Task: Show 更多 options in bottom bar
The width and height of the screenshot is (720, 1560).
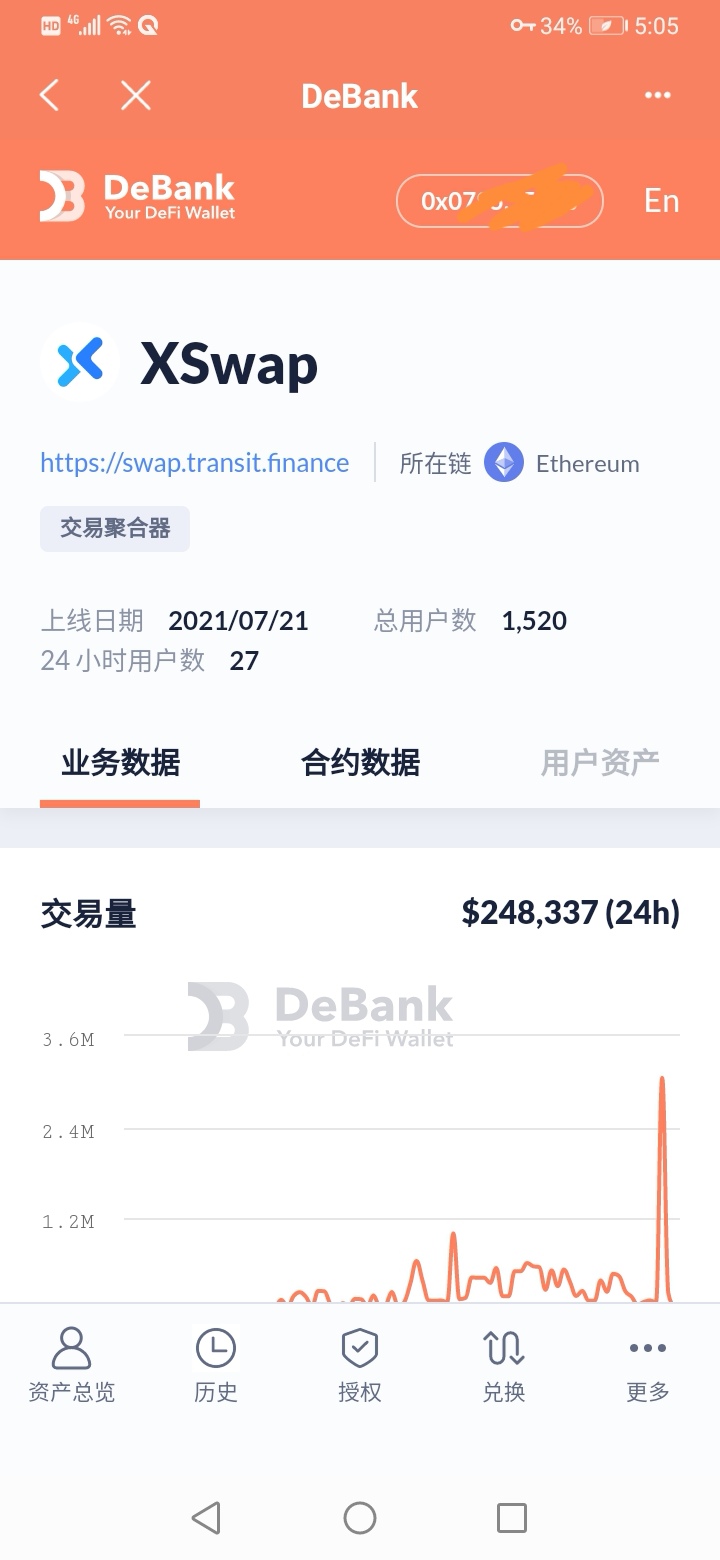Action: coord(647,1364)
